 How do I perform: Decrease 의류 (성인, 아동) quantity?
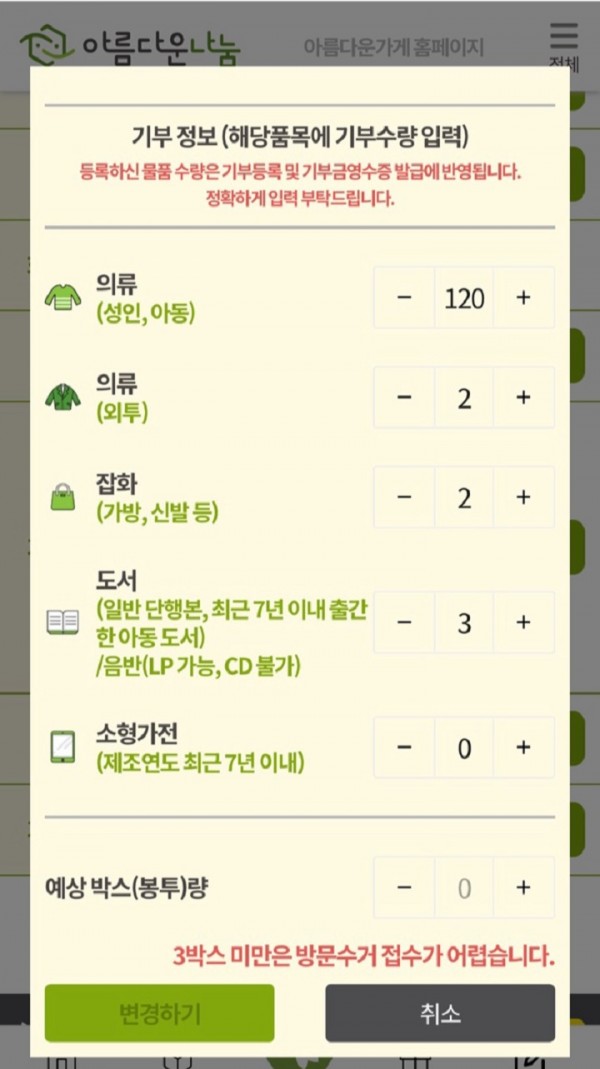[x=404, y=298]
